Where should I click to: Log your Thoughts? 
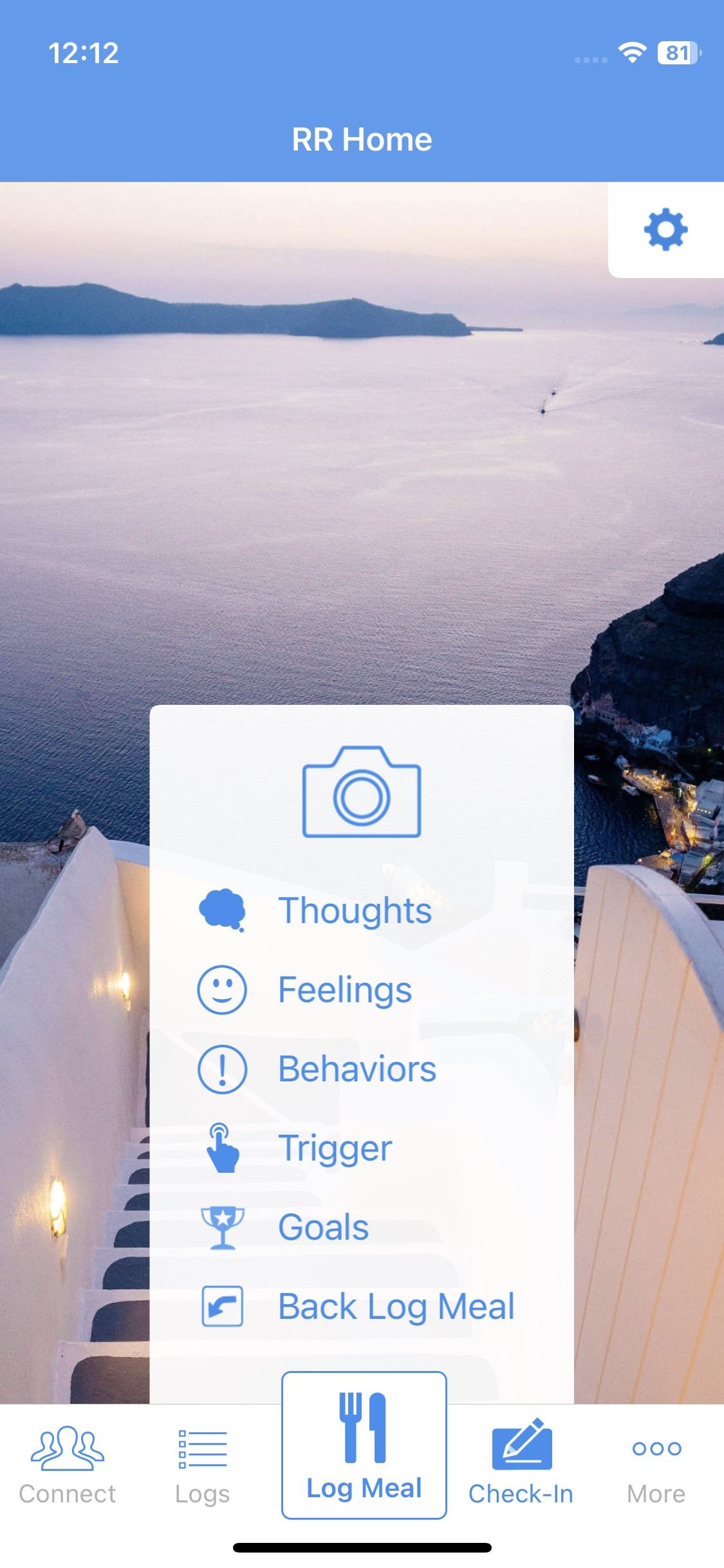(x=355, y=910)
